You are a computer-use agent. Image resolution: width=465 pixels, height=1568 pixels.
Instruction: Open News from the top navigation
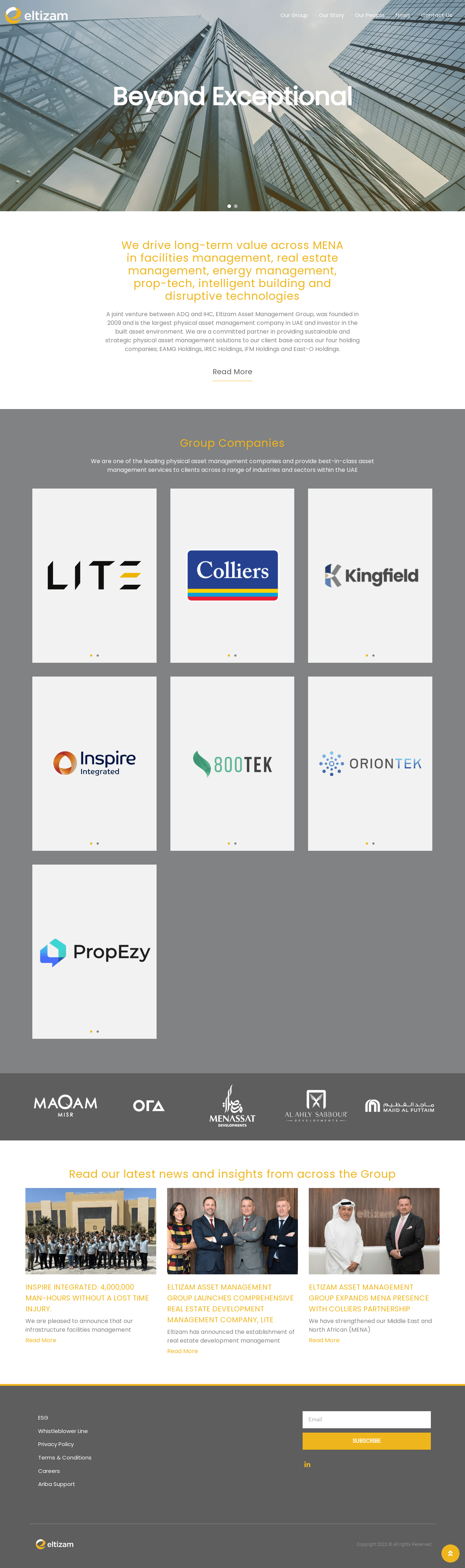pos(402,15)
